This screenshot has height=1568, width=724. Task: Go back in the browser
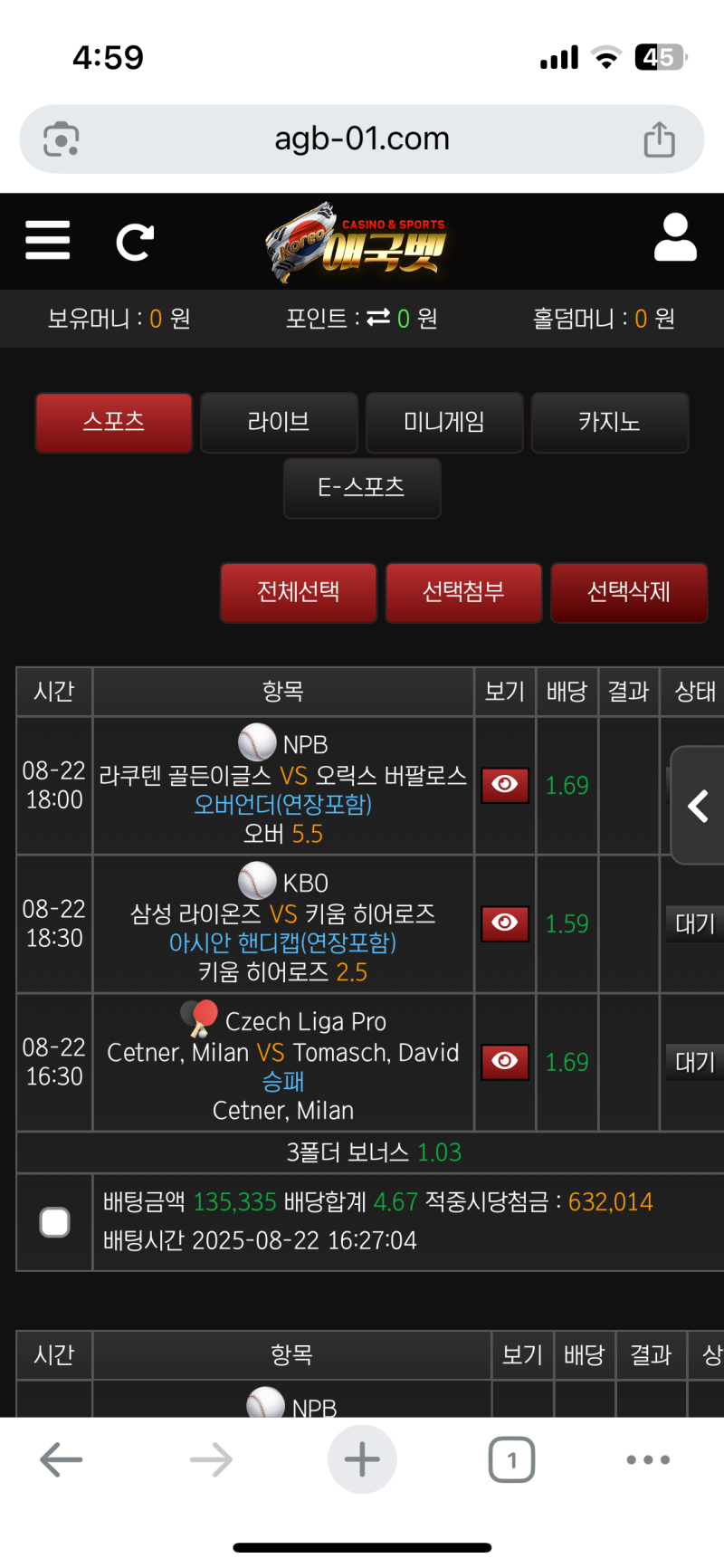click(62, 1459)
